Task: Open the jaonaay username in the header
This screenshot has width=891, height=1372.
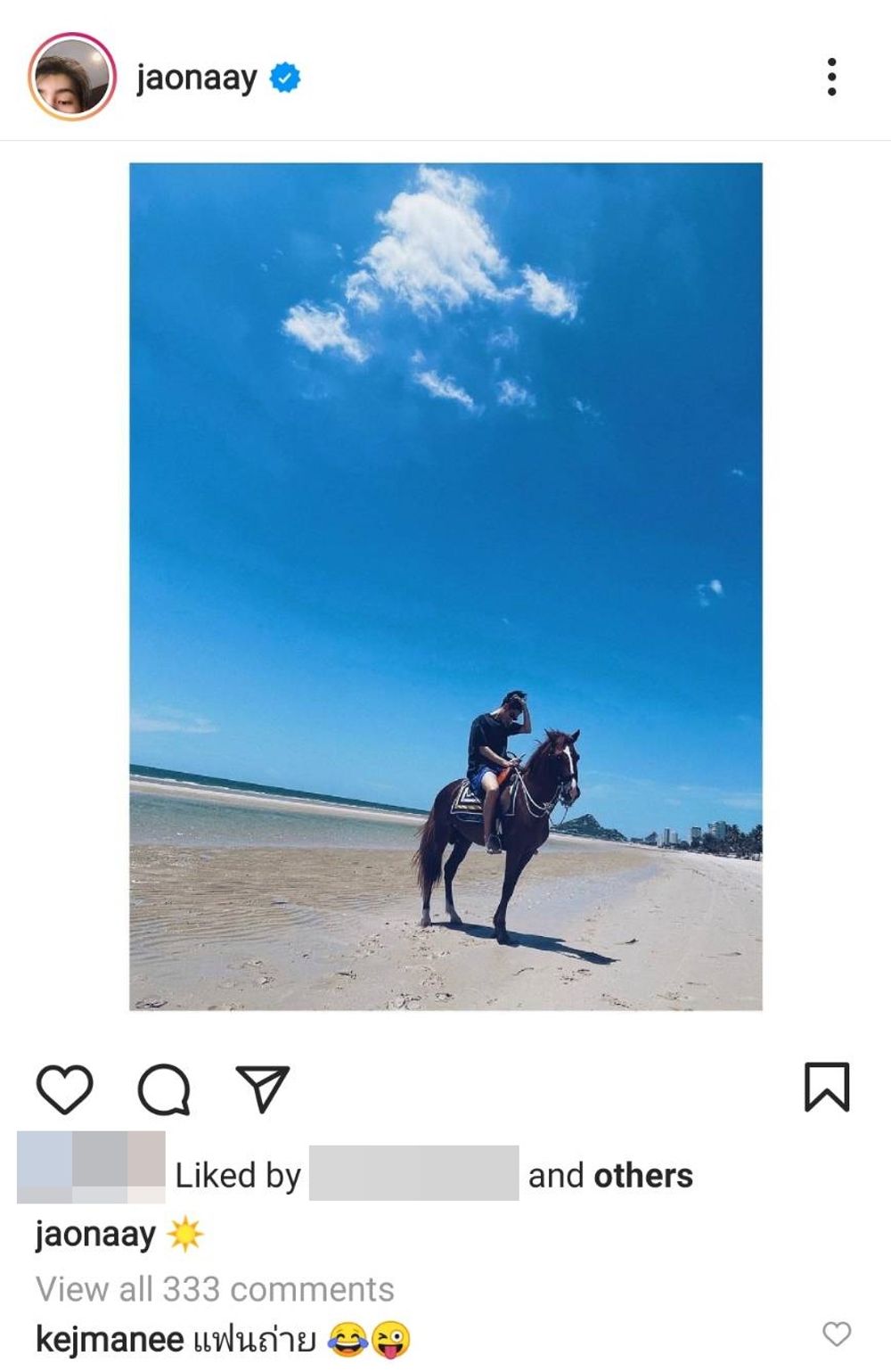Action: [x=196, y=78]
